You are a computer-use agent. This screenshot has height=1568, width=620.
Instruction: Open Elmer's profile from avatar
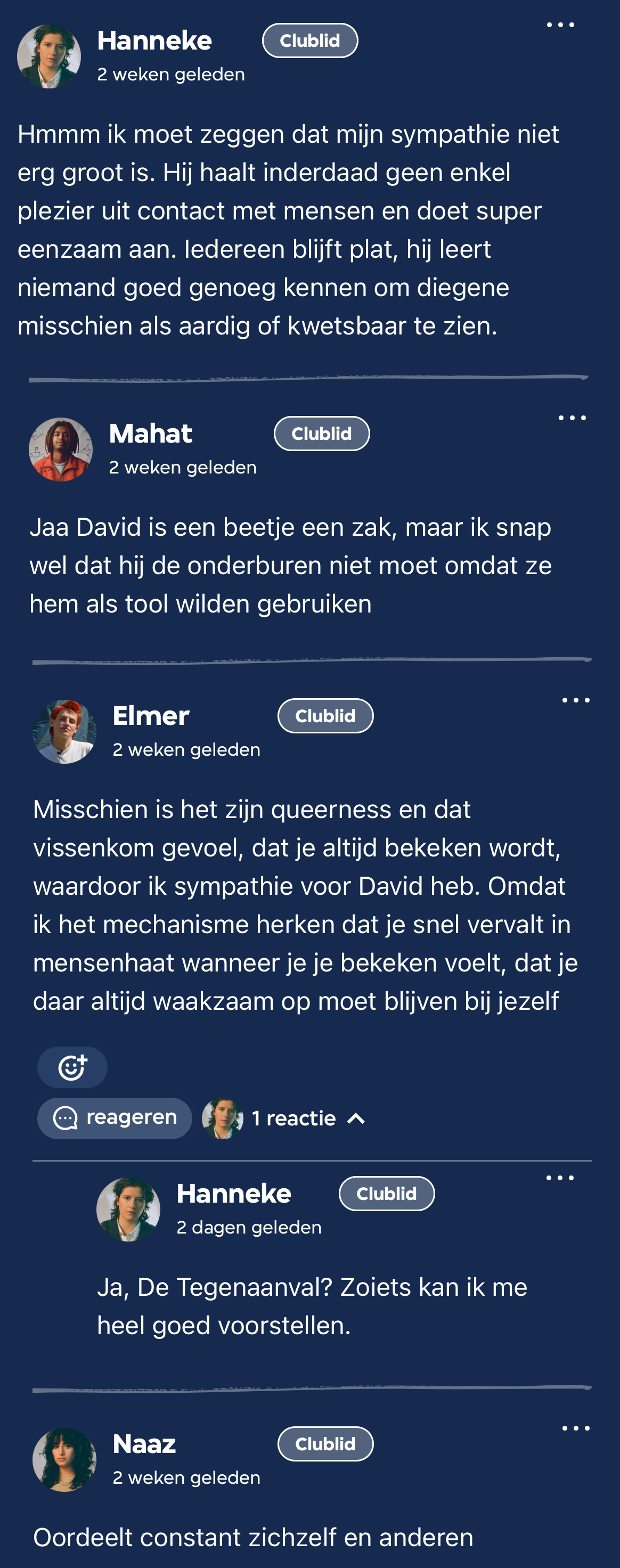(64, 732)
